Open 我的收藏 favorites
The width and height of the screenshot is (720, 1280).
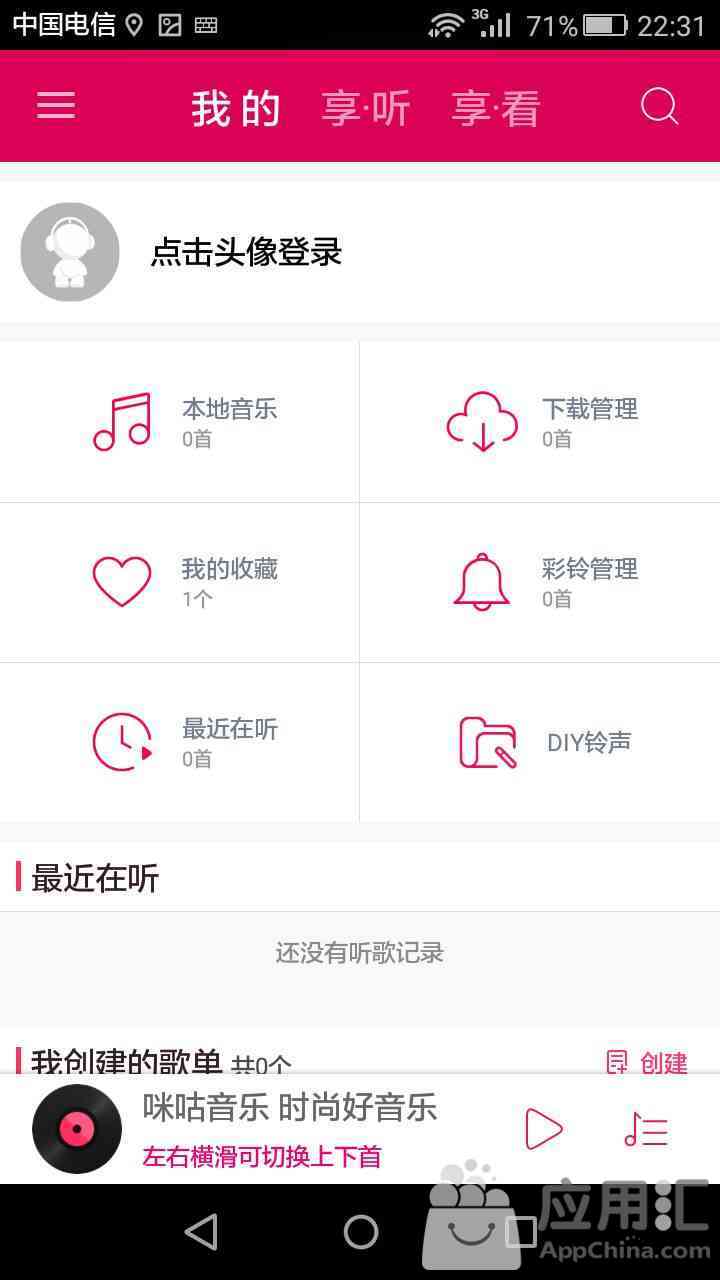click(180, 582)
